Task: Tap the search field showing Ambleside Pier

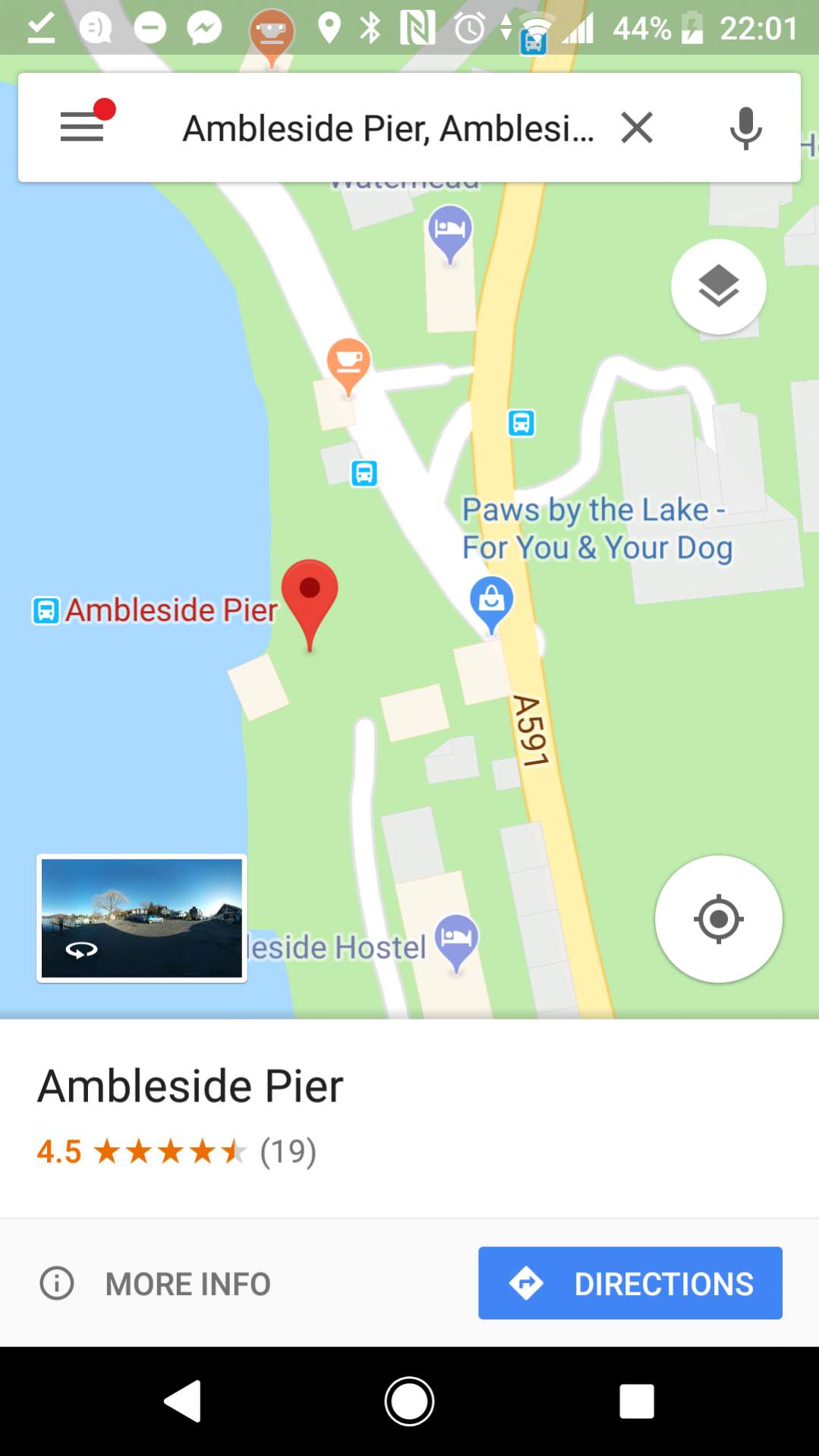Action: click(387, 128)
